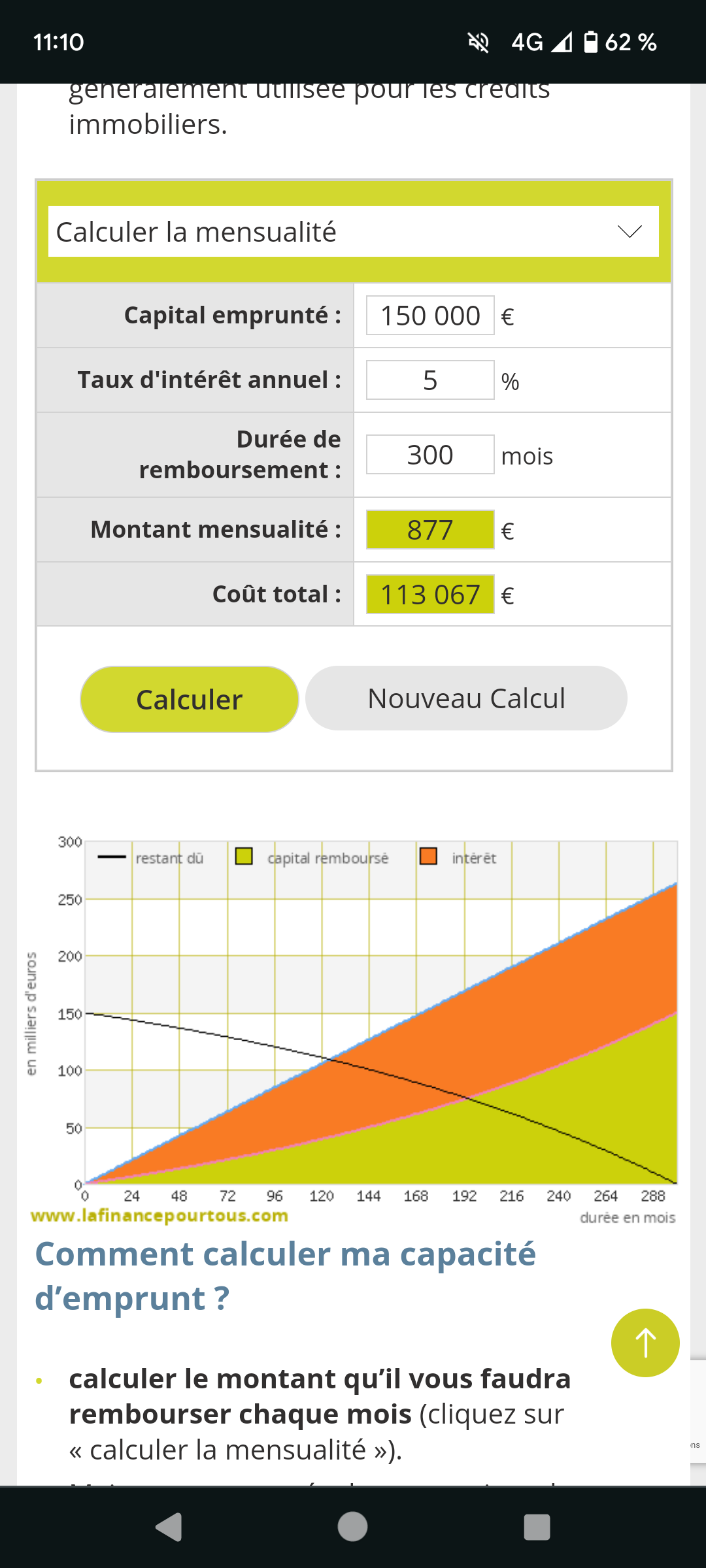
Task: Go back with the system back button
Action: (169, 1527)
